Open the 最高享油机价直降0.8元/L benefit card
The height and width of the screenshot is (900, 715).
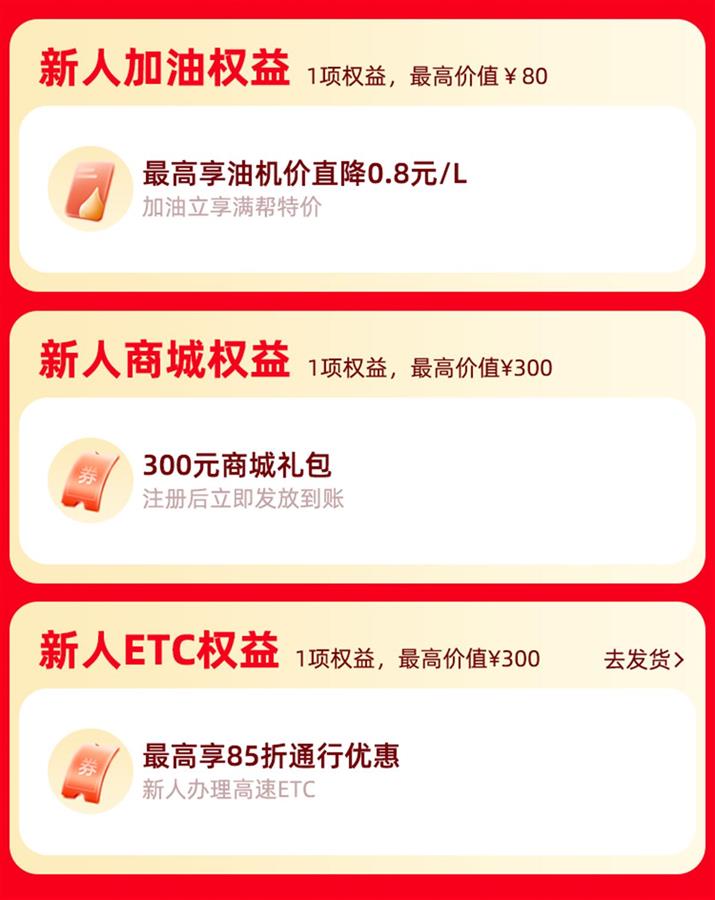[x=357, y=190]
